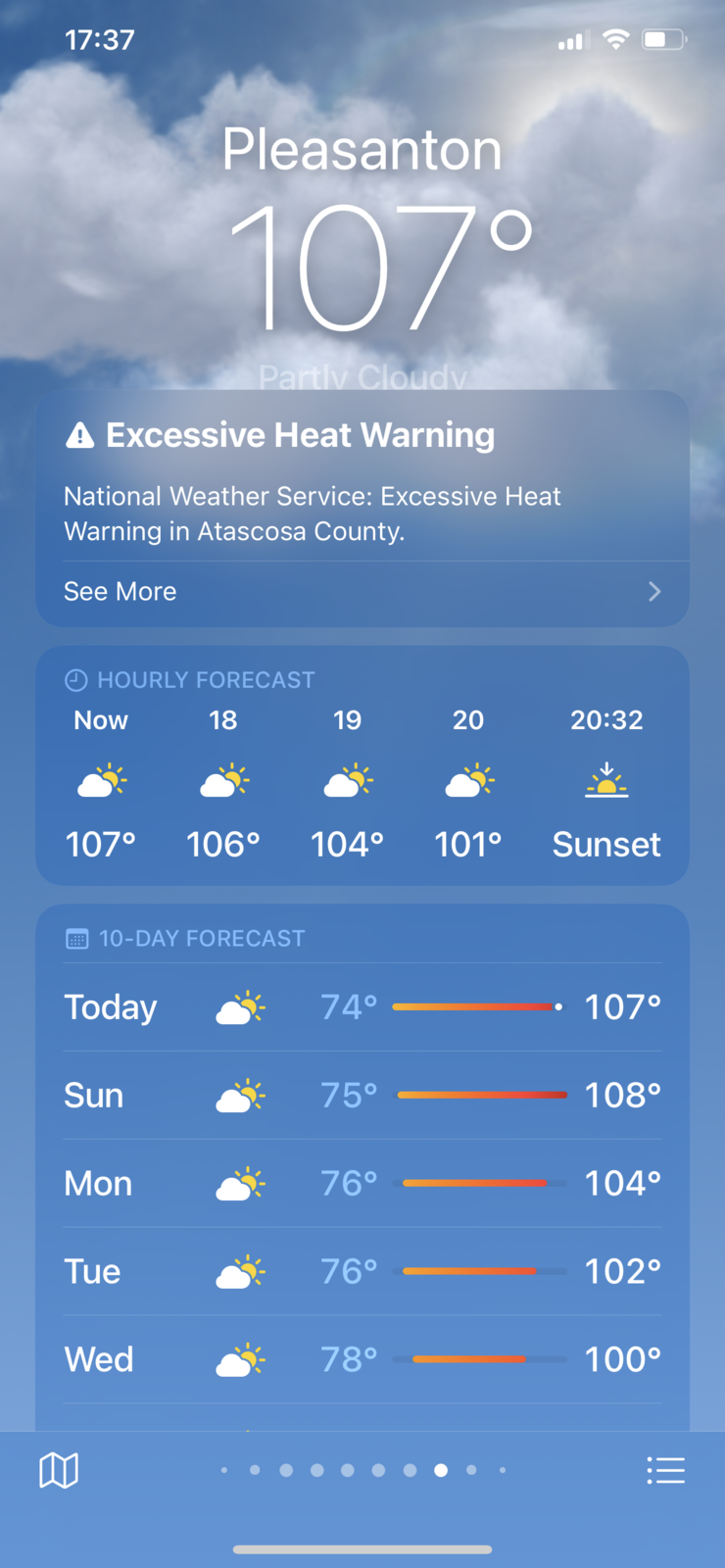This screenshot has width=725, height=1568.
Task: Tap the location page indicator dots
Action: click(x=362, y=1470)
